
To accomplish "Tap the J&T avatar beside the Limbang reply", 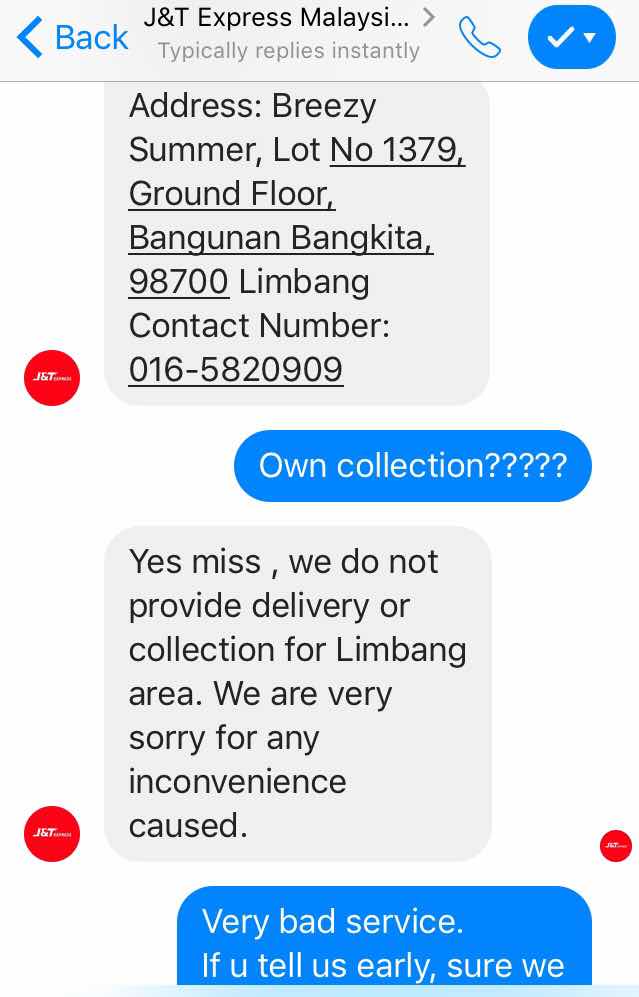I will (x=51, y=834).
